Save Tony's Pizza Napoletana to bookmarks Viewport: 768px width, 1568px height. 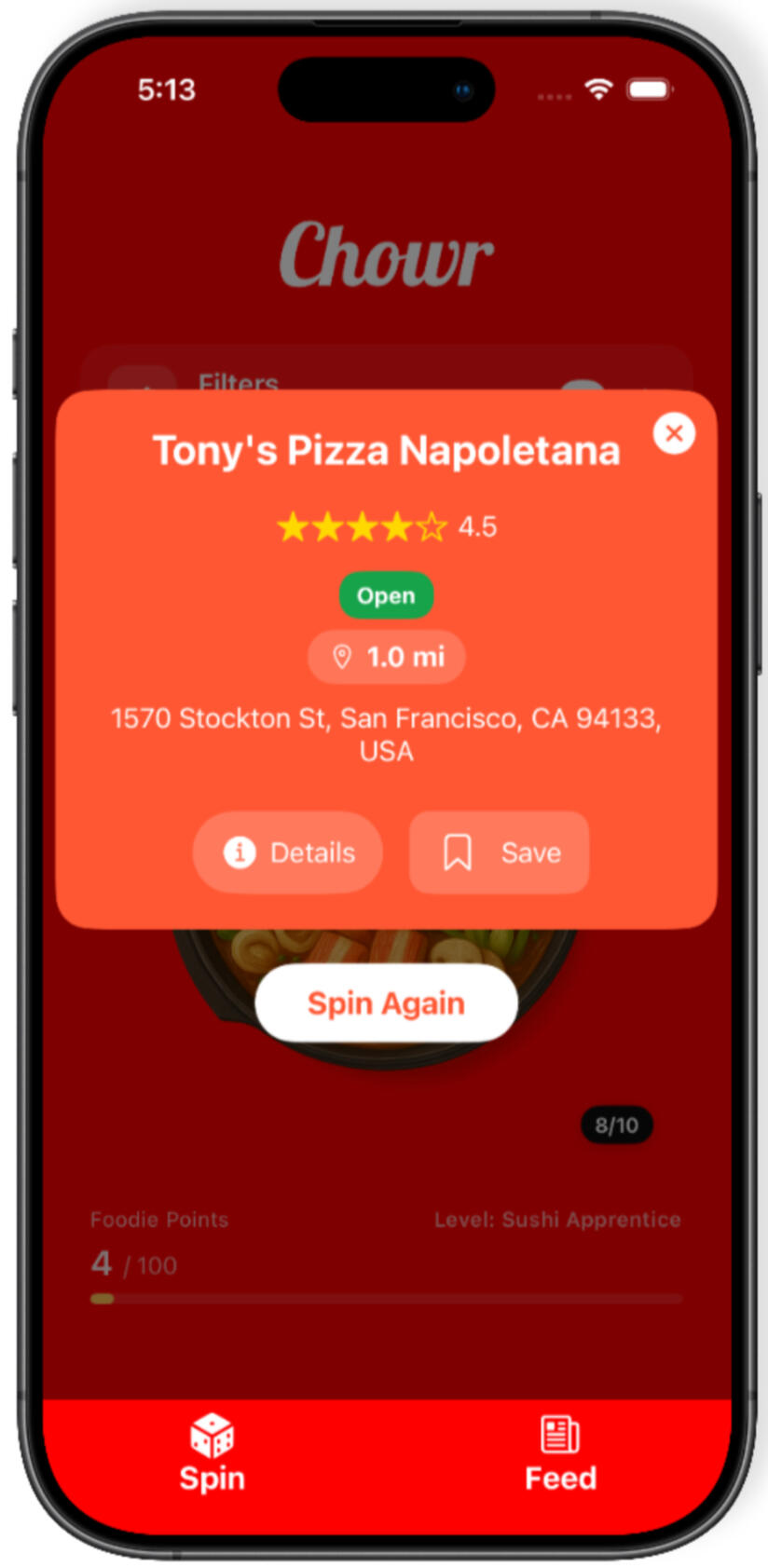500,852
